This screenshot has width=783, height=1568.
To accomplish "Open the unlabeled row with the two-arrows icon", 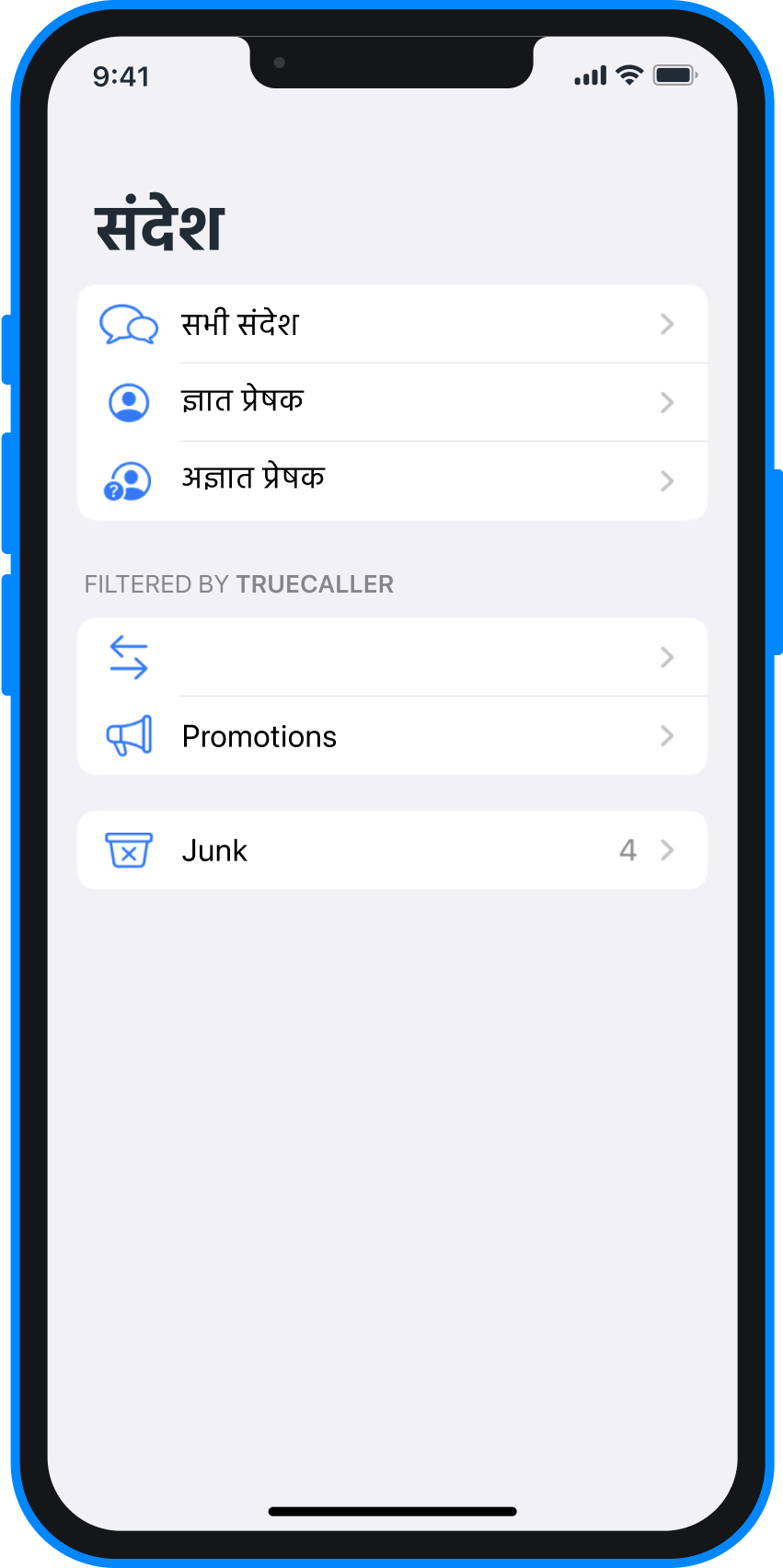I will (392, 657).
